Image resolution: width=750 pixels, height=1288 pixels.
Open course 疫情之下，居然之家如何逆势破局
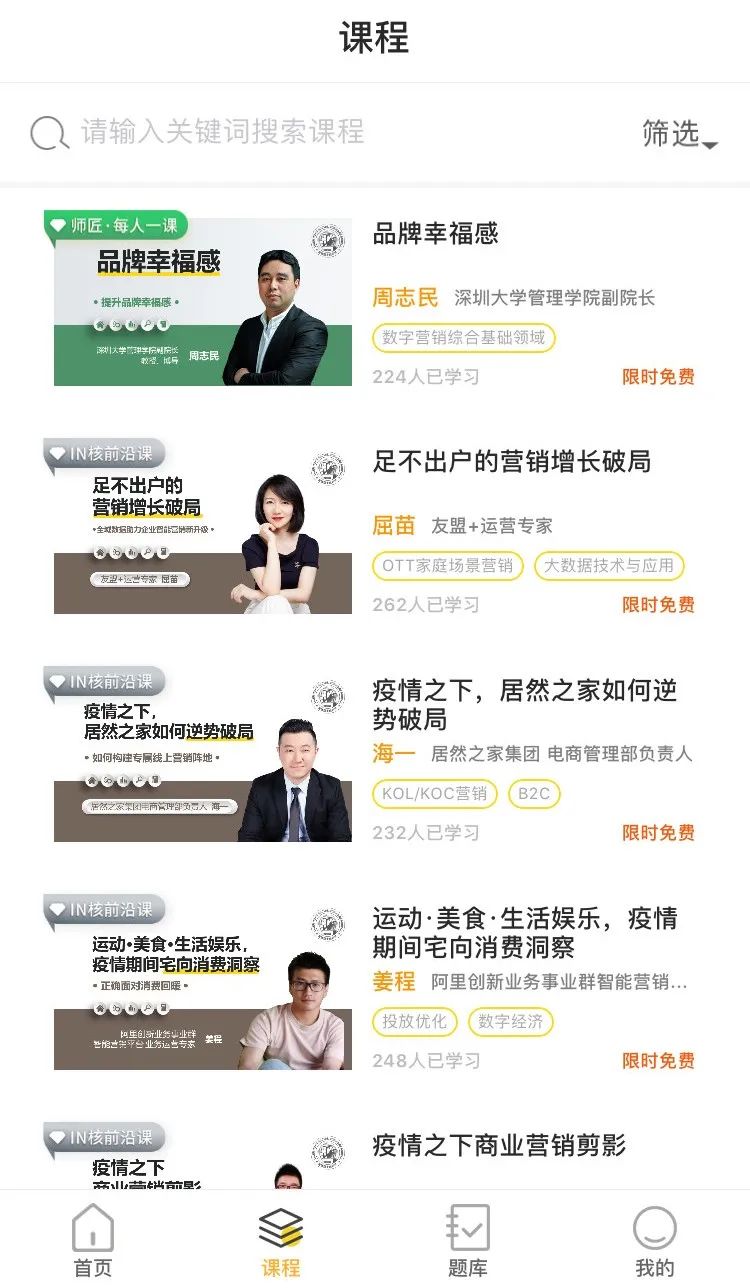(524, 704)
